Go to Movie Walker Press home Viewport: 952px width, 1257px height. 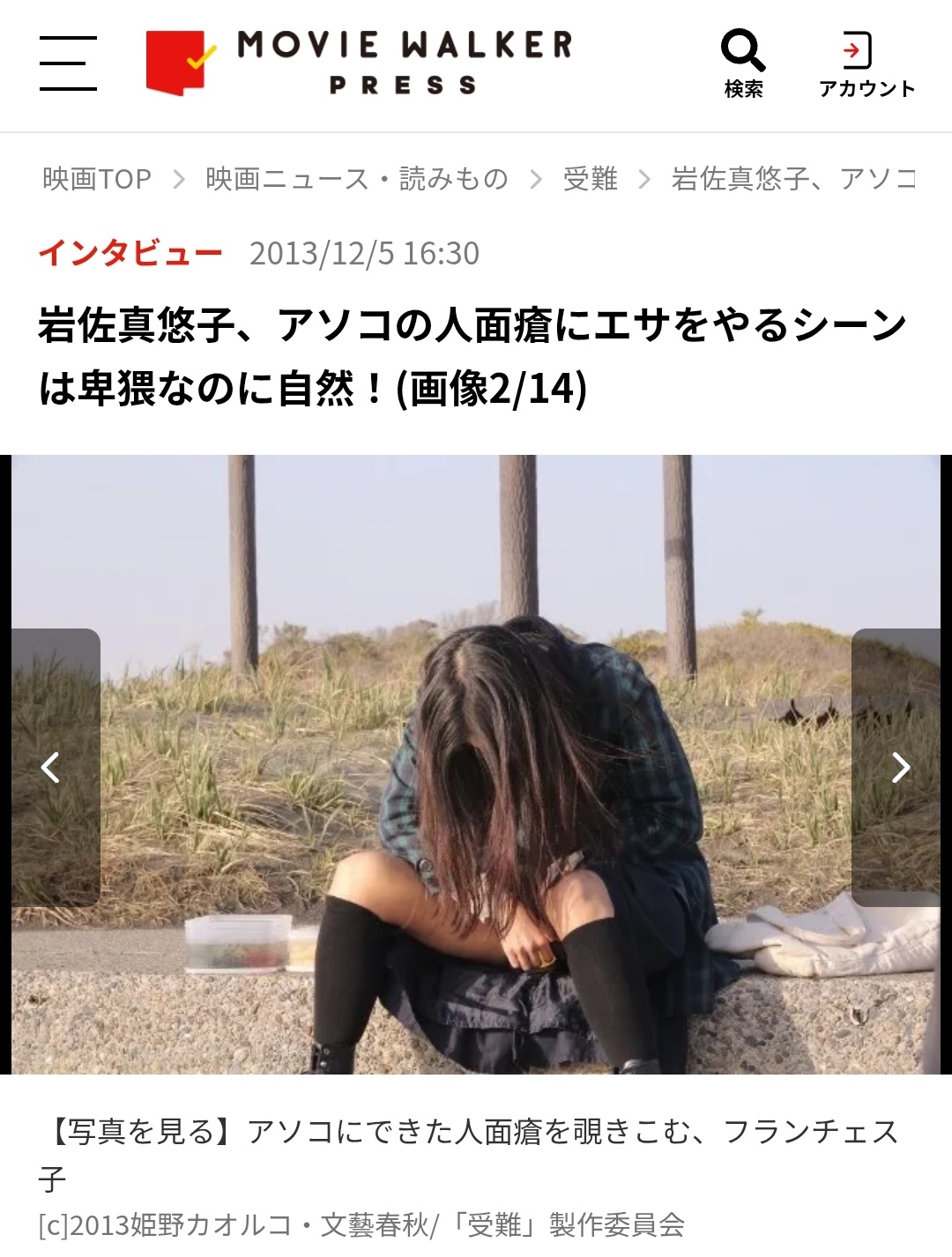pos(360,63)
